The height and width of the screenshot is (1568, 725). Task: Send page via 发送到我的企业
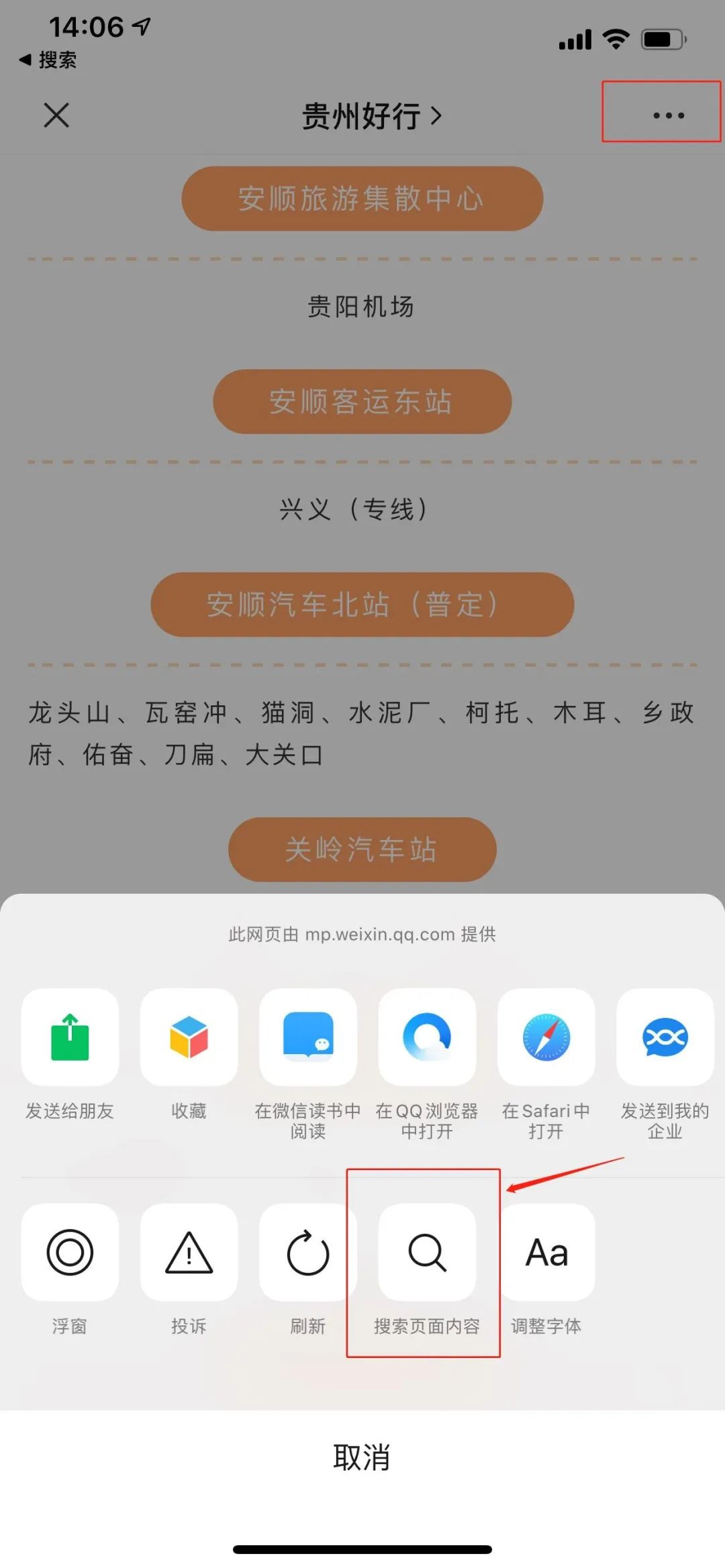tap(664, 1037)
